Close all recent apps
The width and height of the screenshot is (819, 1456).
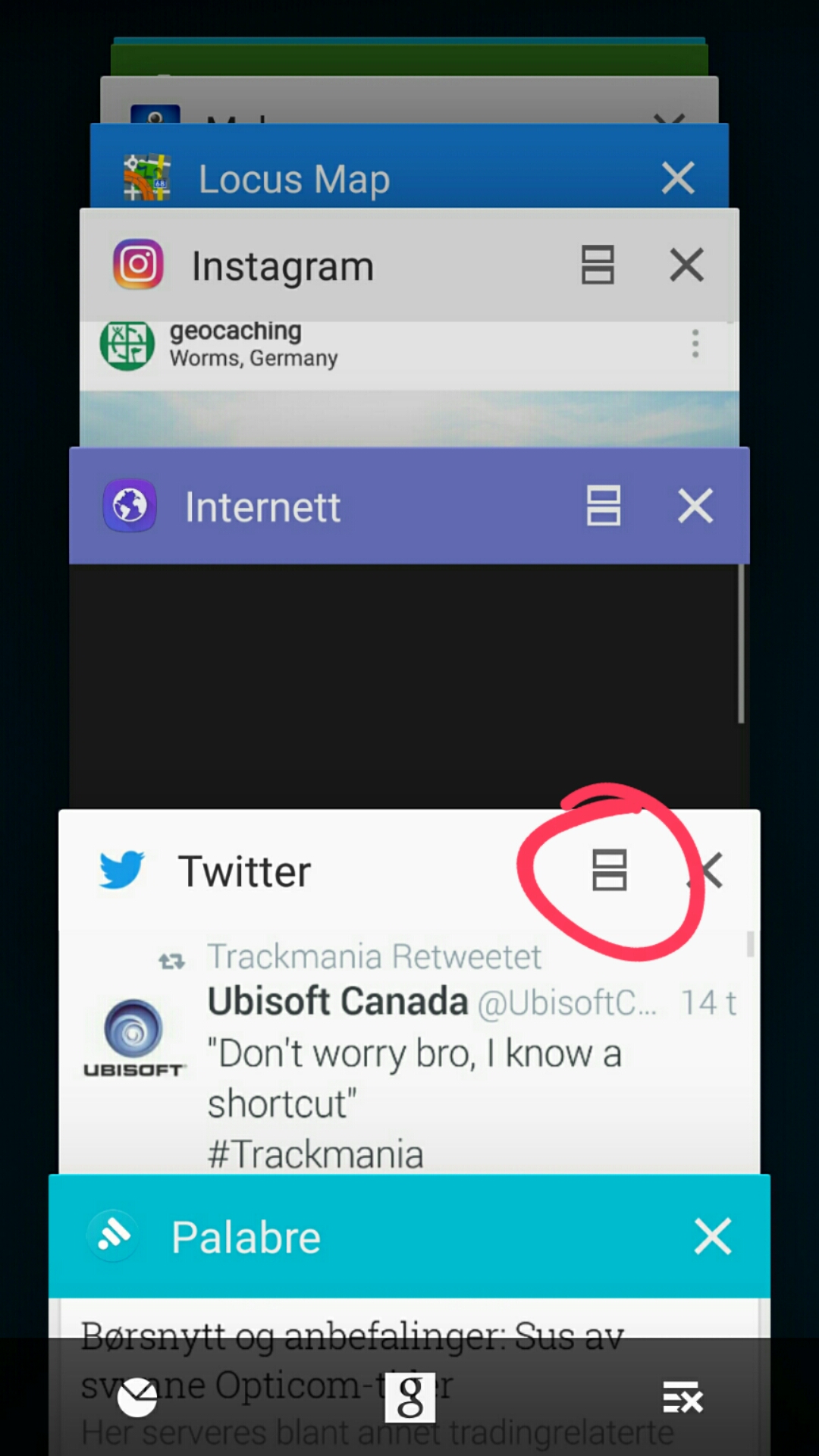[682, 1398]
